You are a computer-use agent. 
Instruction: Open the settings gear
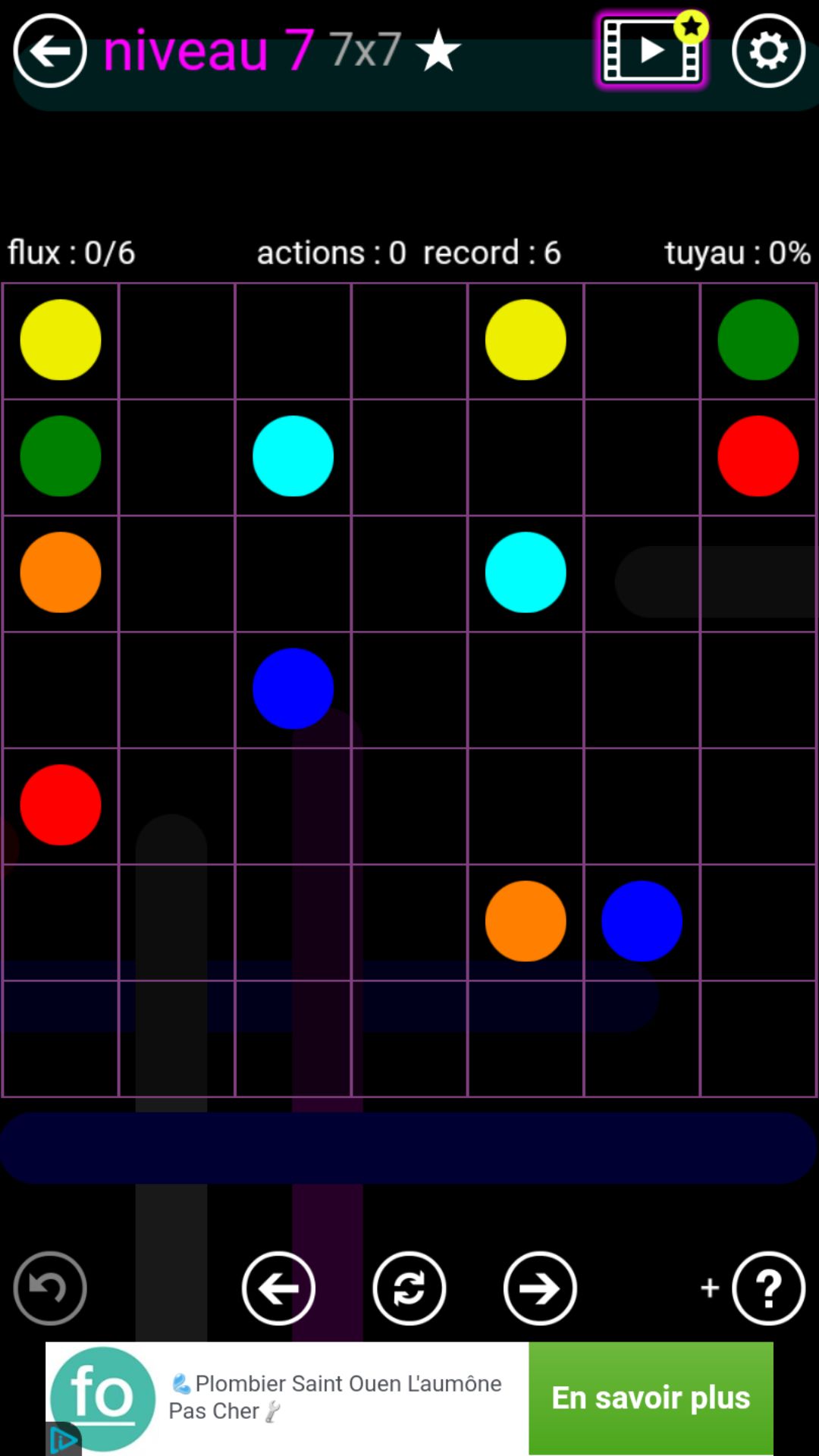(x=768, y=52)
